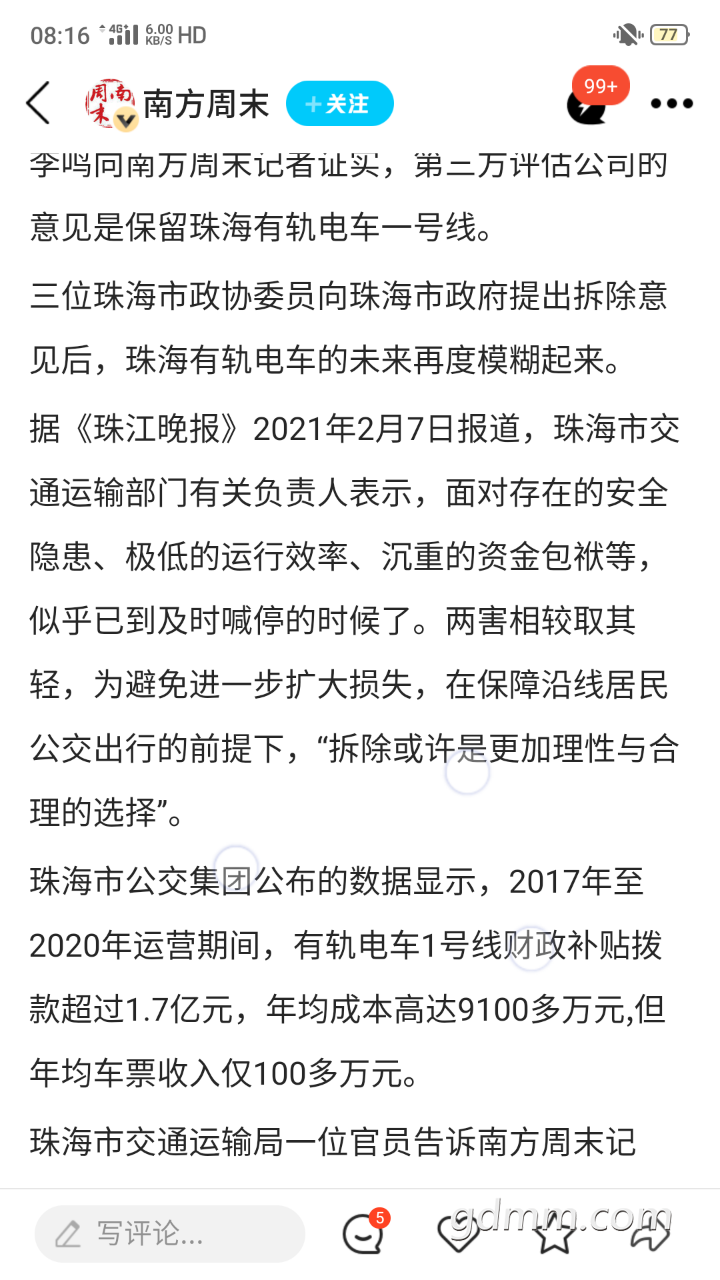Go back using the top-left arrow
The image size is (720, 1280).
tap(38, 104)
